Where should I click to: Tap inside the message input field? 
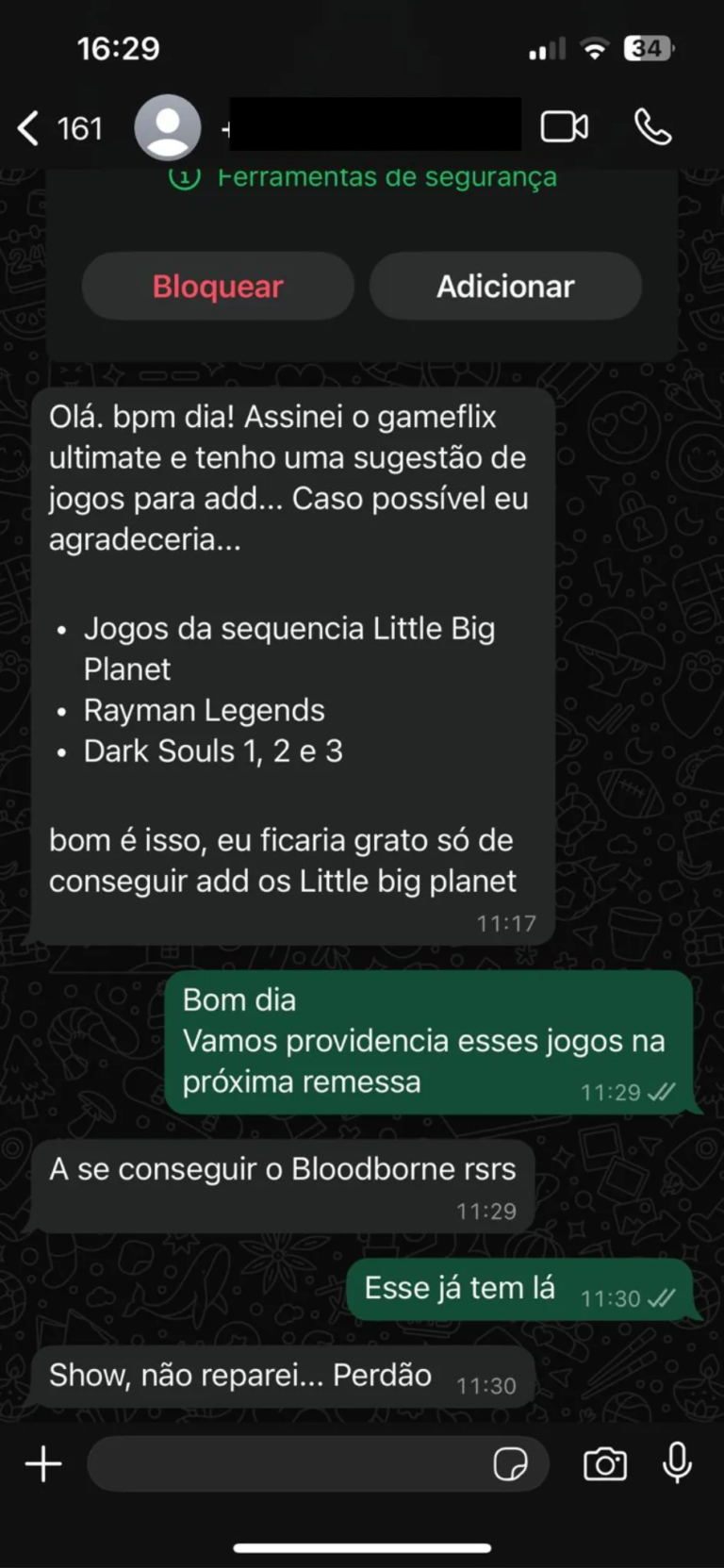pyautogui.click(x=283, y=1464)
